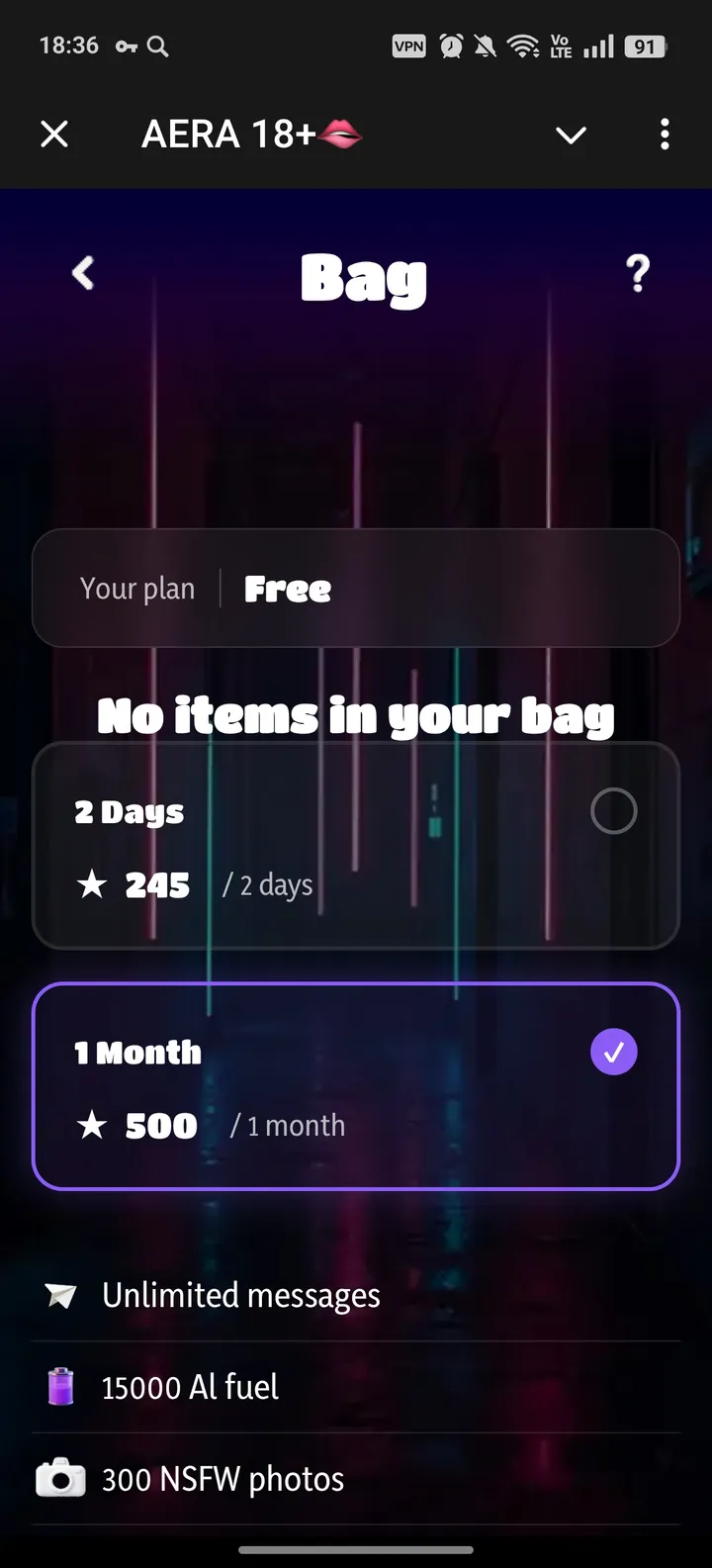Image resolution: width=712 pixels, height=1568 pixels.
Task: Select the 2 Days plan
Action: click(356, 846)
